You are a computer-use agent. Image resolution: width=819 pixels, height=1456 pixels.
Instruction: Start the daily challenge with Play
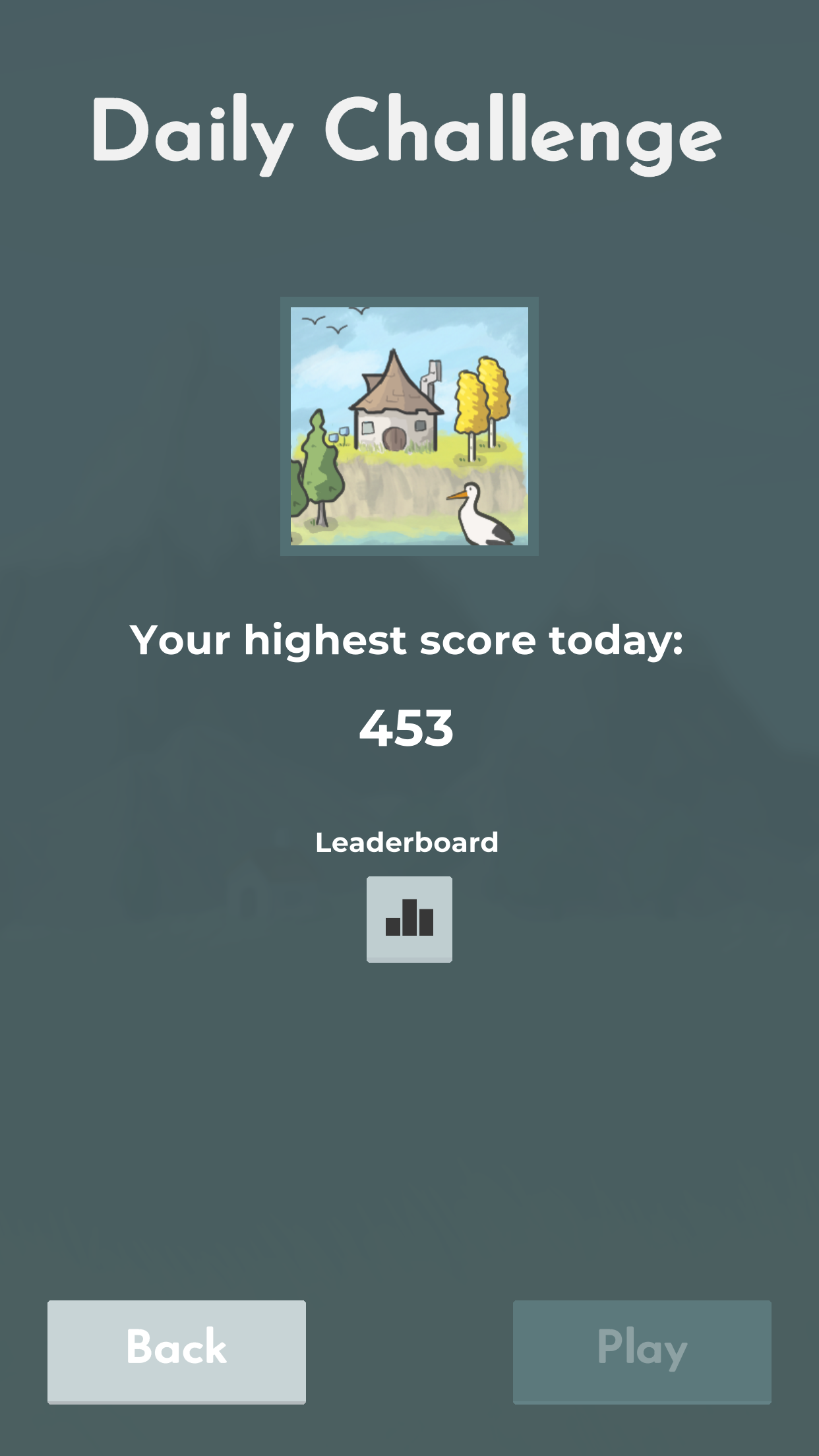642,1351
